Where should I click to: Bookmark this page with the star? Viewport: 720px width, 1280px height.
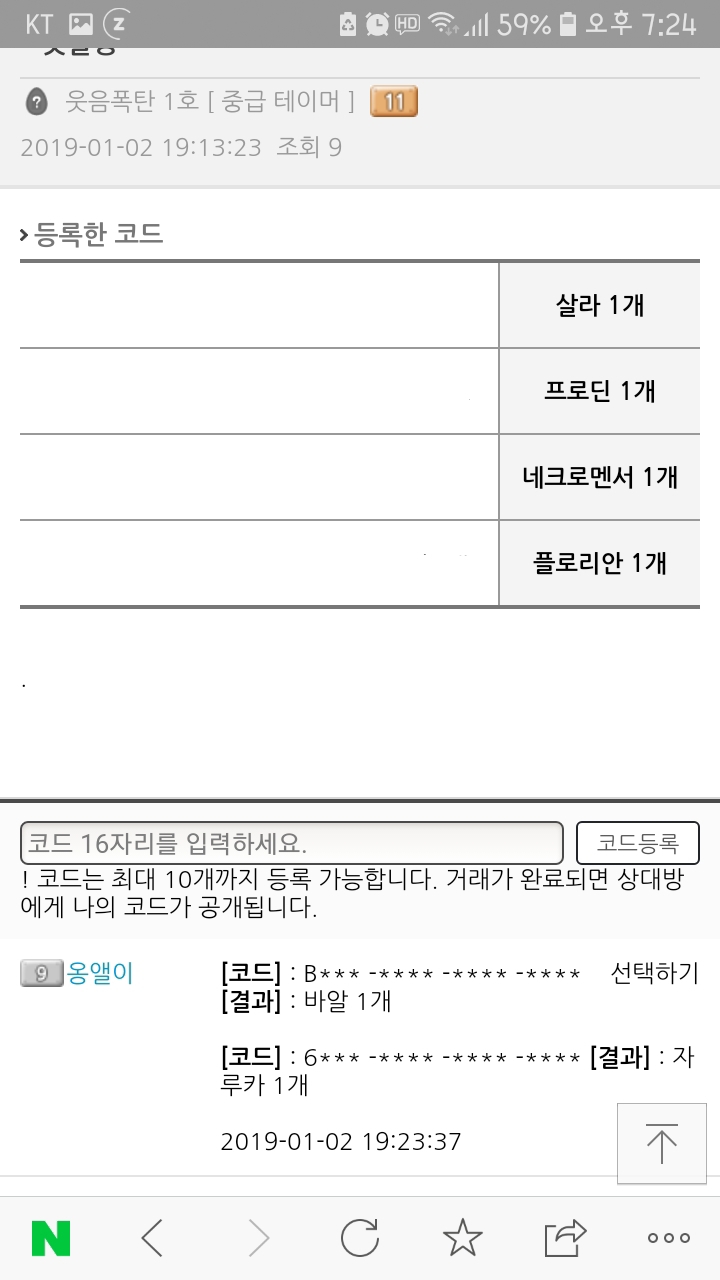coord(462,1238)
